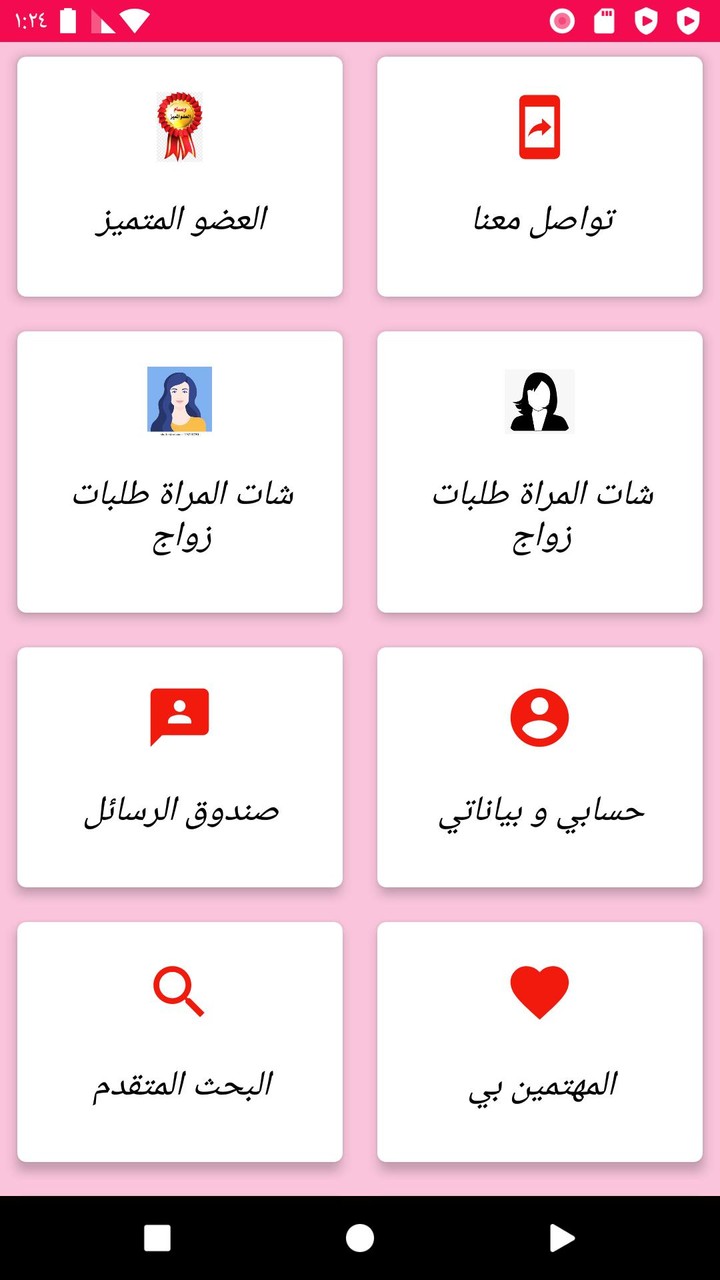Tap the red phone contact icon above تواصل معنا
Viewport: 720px width, 1280px height.
coord(539,125)
